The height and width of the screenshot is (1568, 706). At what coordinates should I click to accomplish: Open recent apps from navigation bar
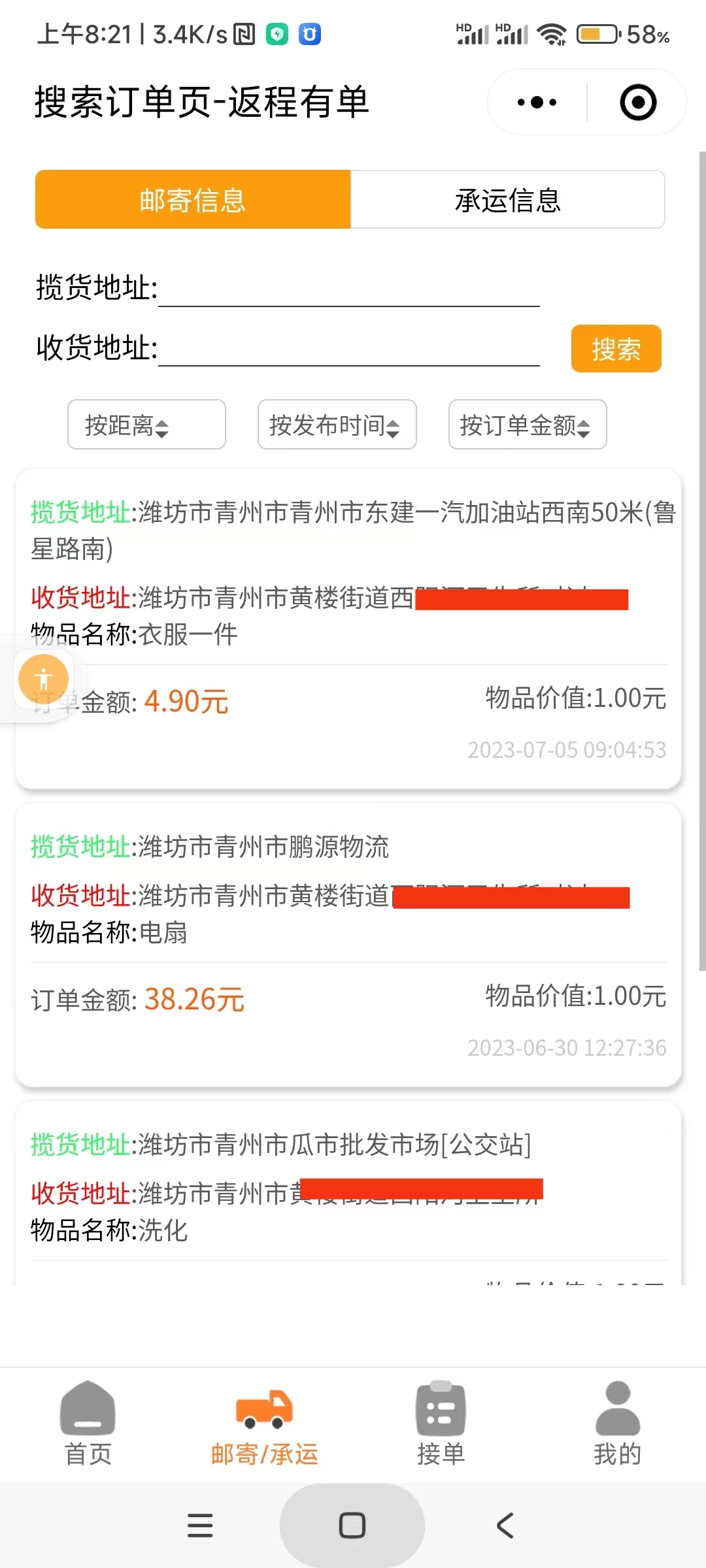[200, 1526]
